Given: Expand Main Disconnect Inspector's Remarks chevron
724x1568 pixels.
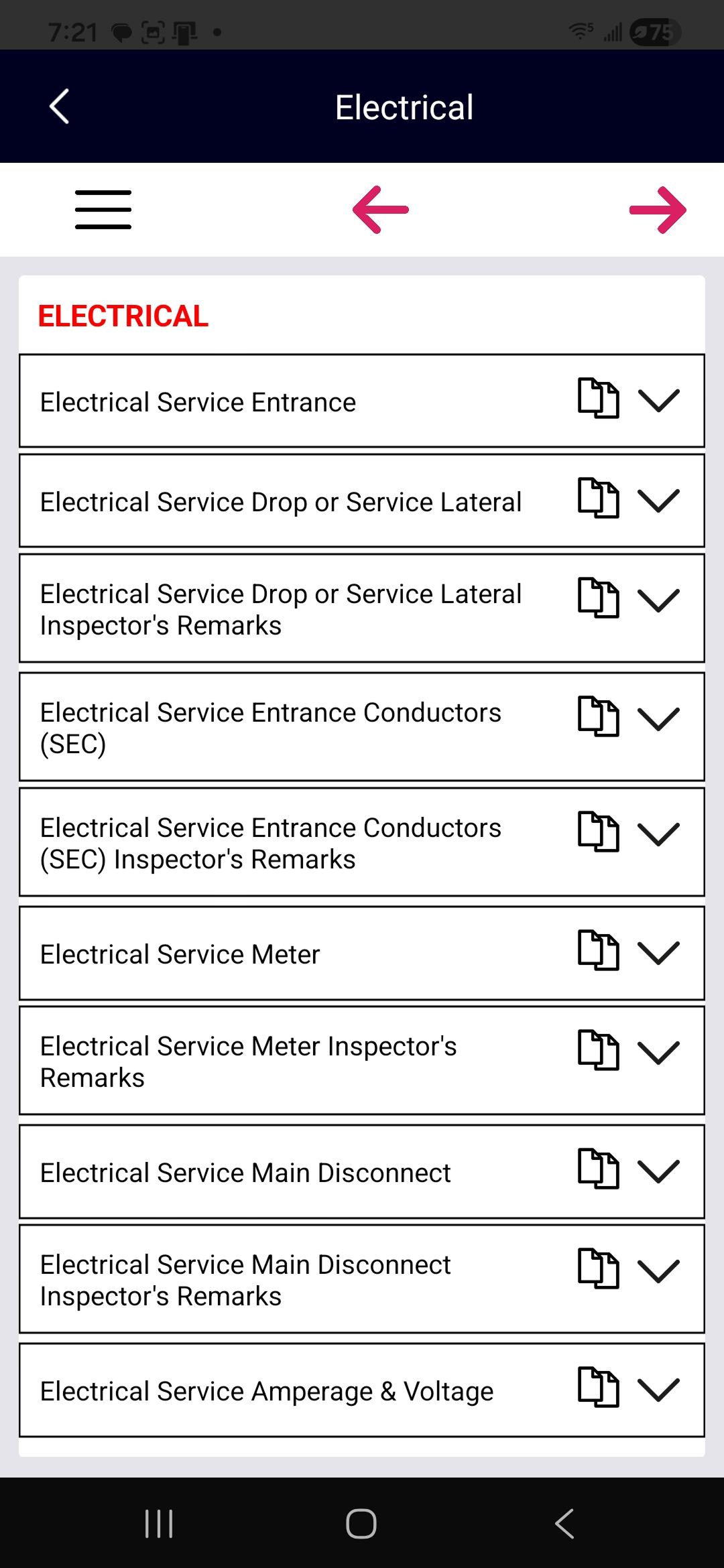Looking at the screenshot, I should coord(658,1270).
